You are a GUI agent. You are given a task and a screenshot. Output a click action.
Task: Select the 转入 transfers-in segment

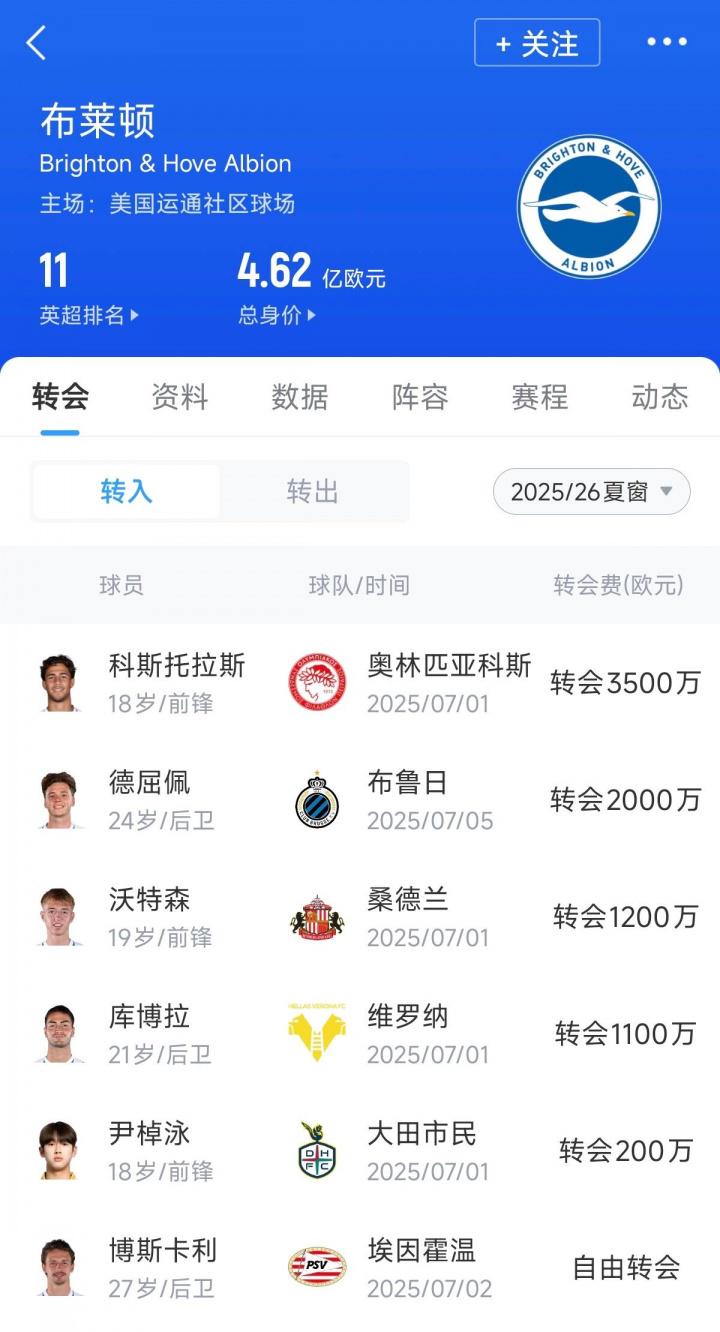point(126,492)
